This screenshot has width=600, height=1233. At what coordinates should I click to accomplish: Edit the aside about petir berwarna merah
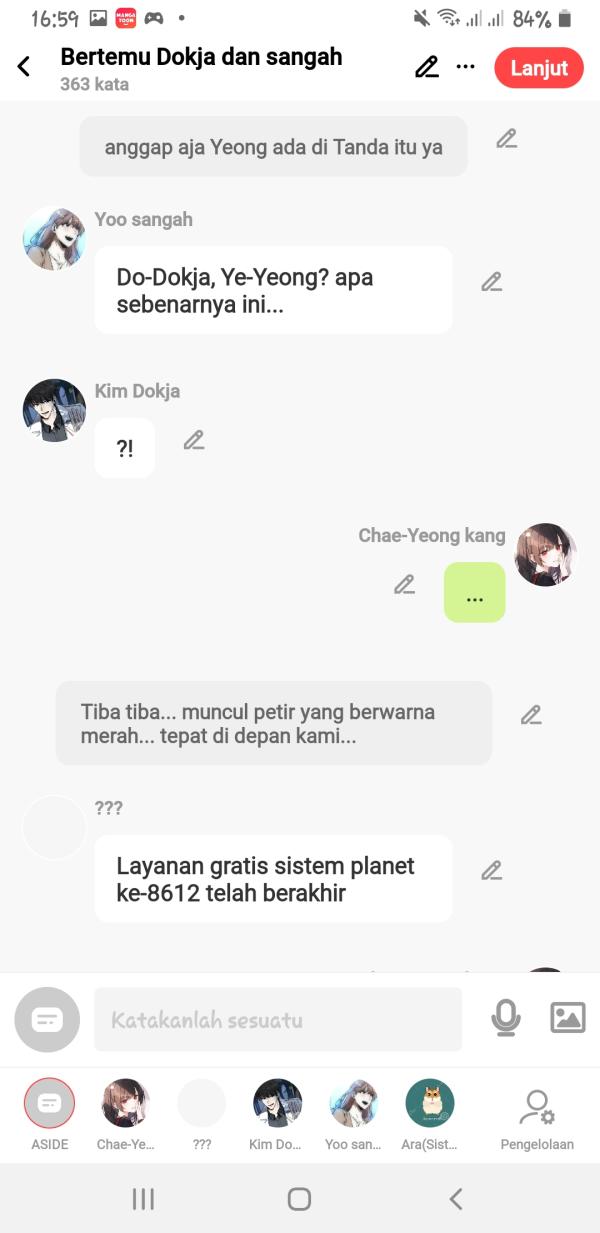point(531,715)
